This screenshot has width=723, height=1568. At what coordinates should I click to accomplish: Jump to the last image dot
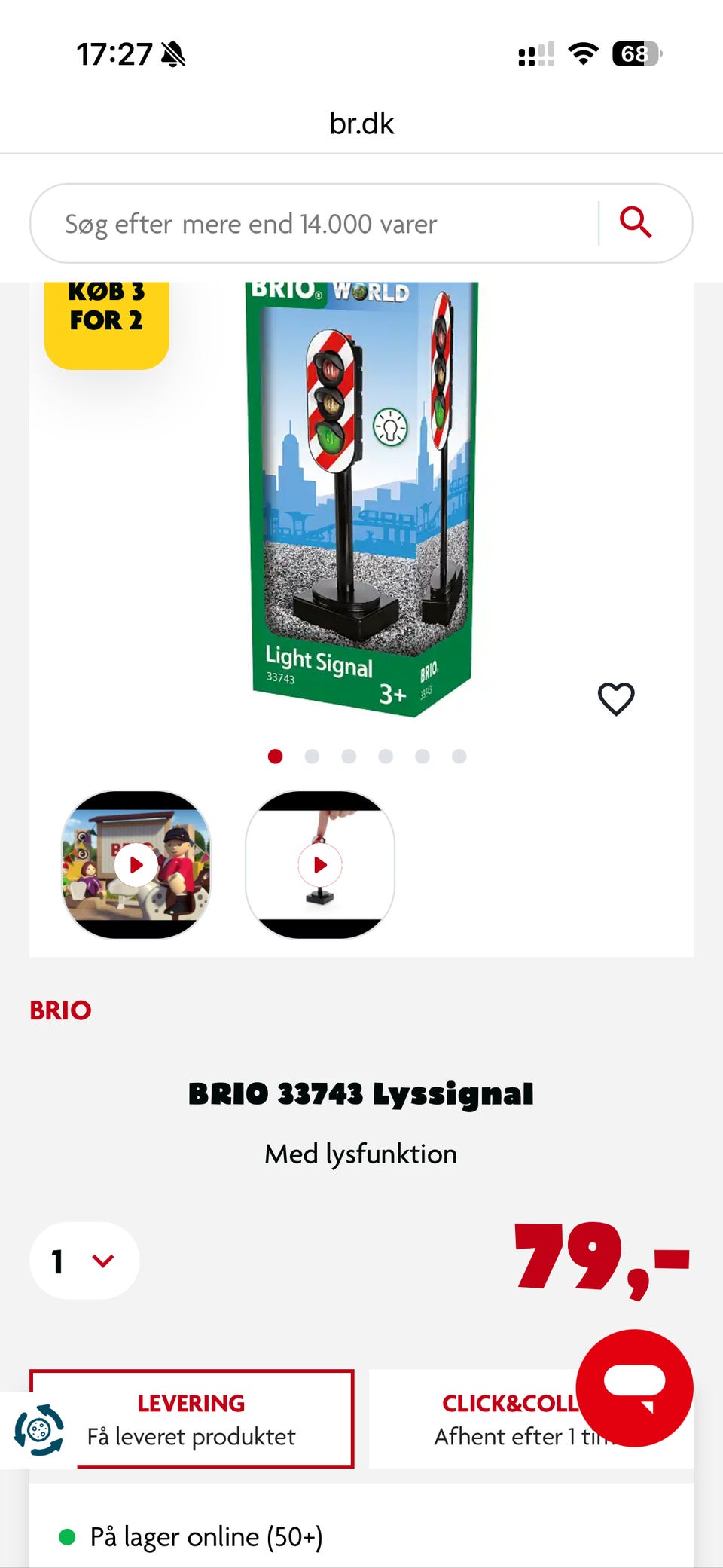tap(459, 756)
